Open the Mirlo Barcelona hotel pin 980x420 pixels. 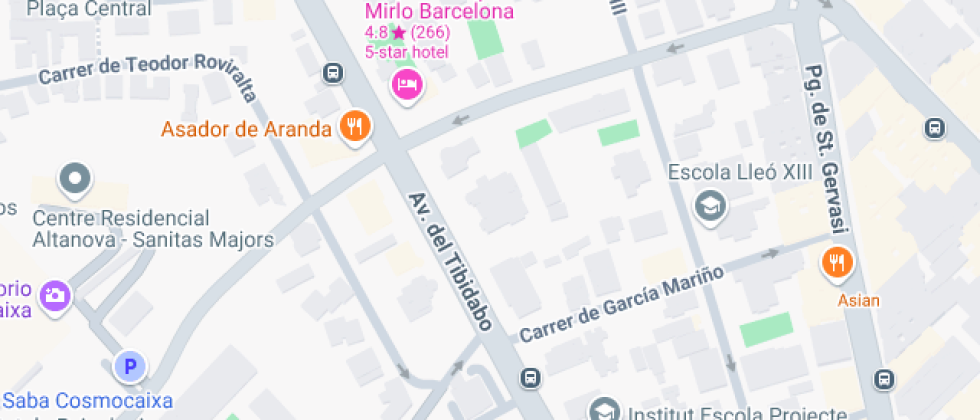407,84
